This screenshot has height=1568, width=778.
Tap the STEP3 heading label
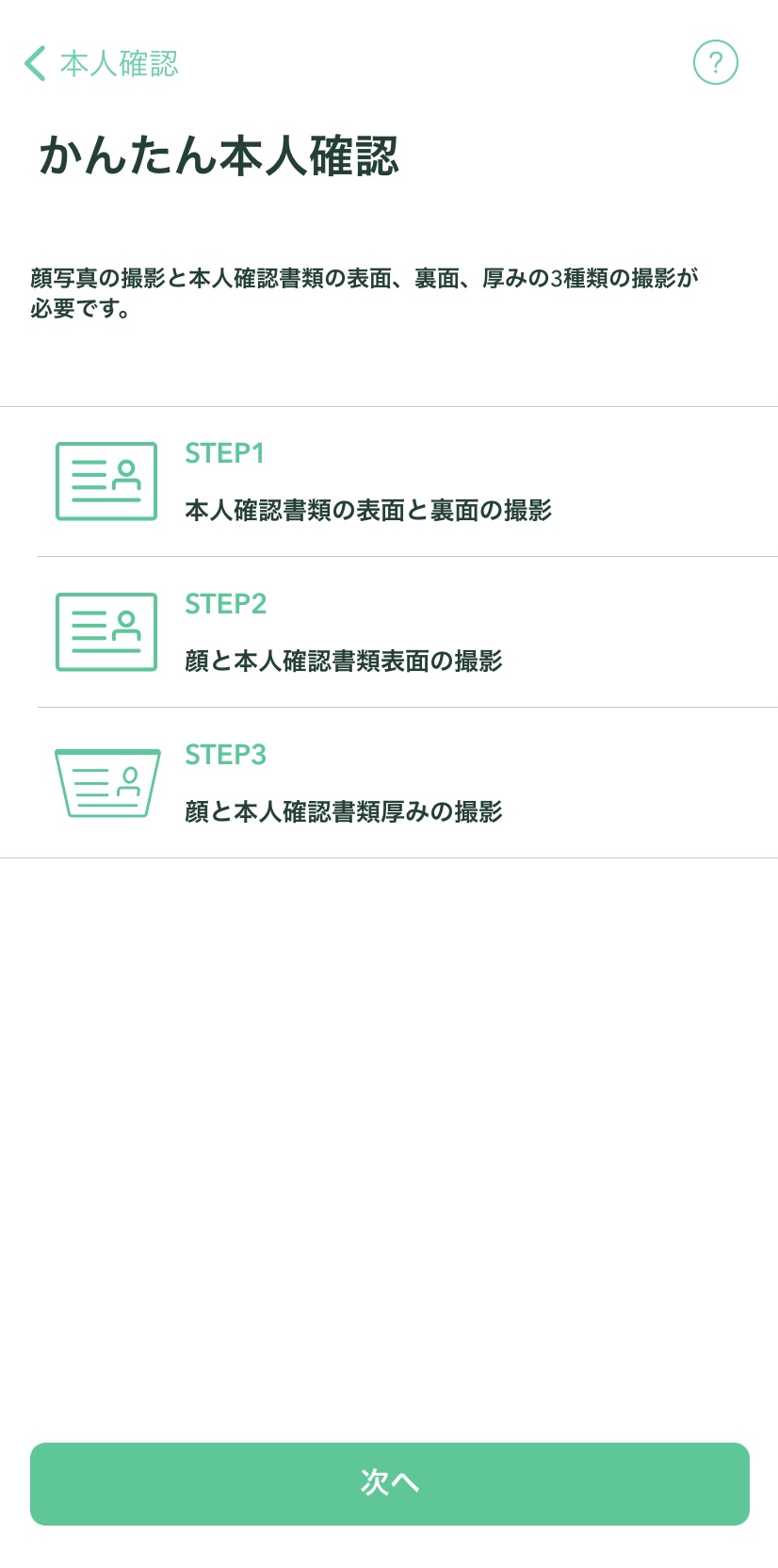[226, 755]
